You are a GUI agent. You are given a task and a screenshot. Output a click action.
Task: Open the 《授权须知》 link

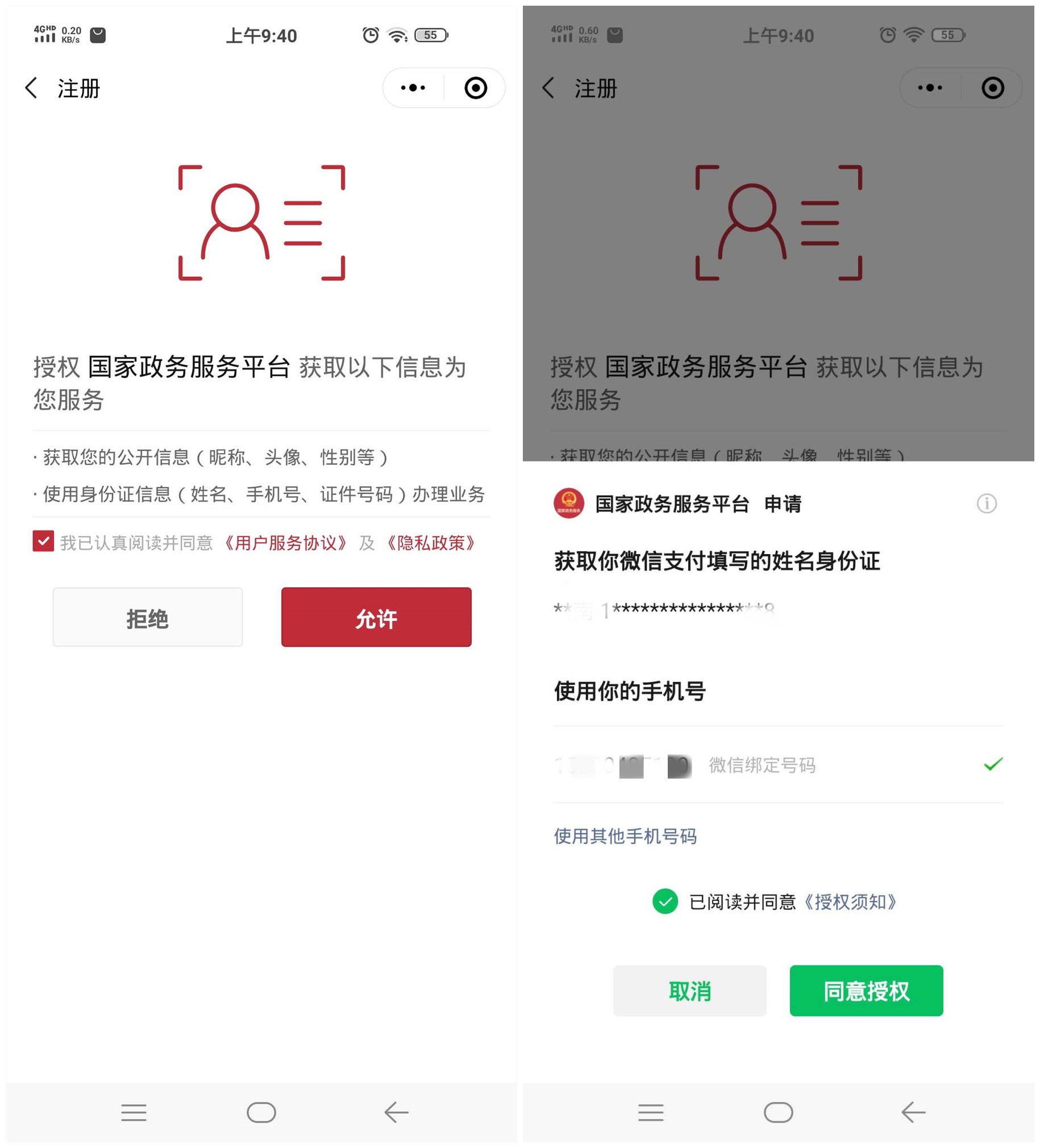tap(850, 902)
